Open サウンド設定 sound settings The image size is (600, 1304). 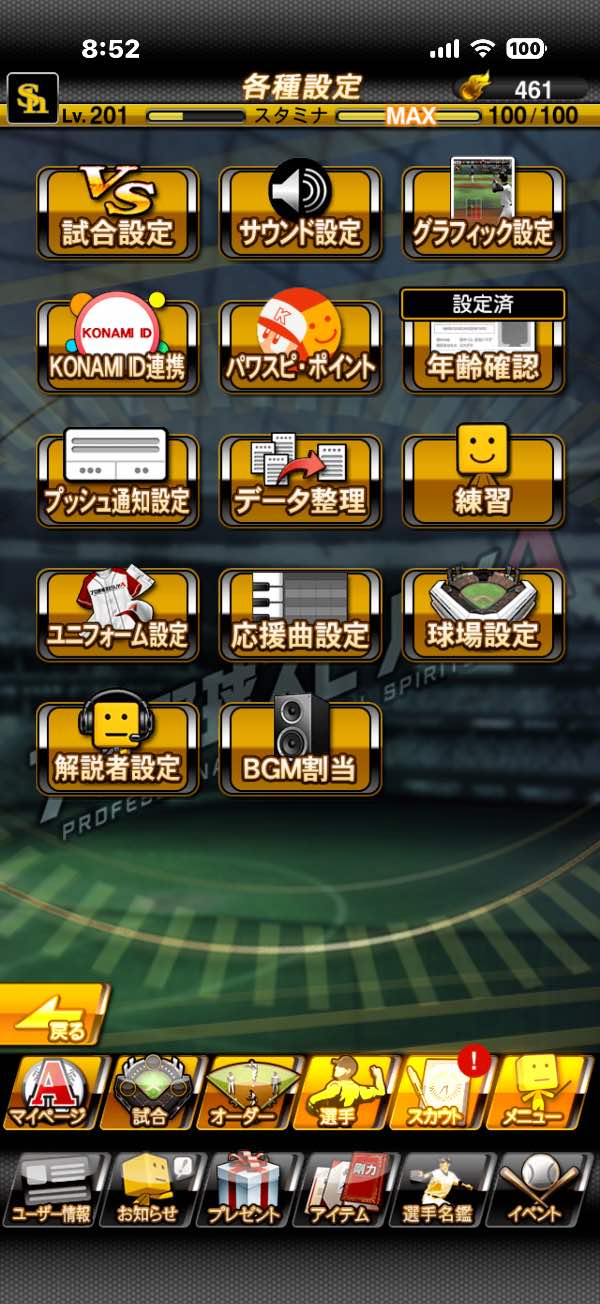(x=300, y=213)
